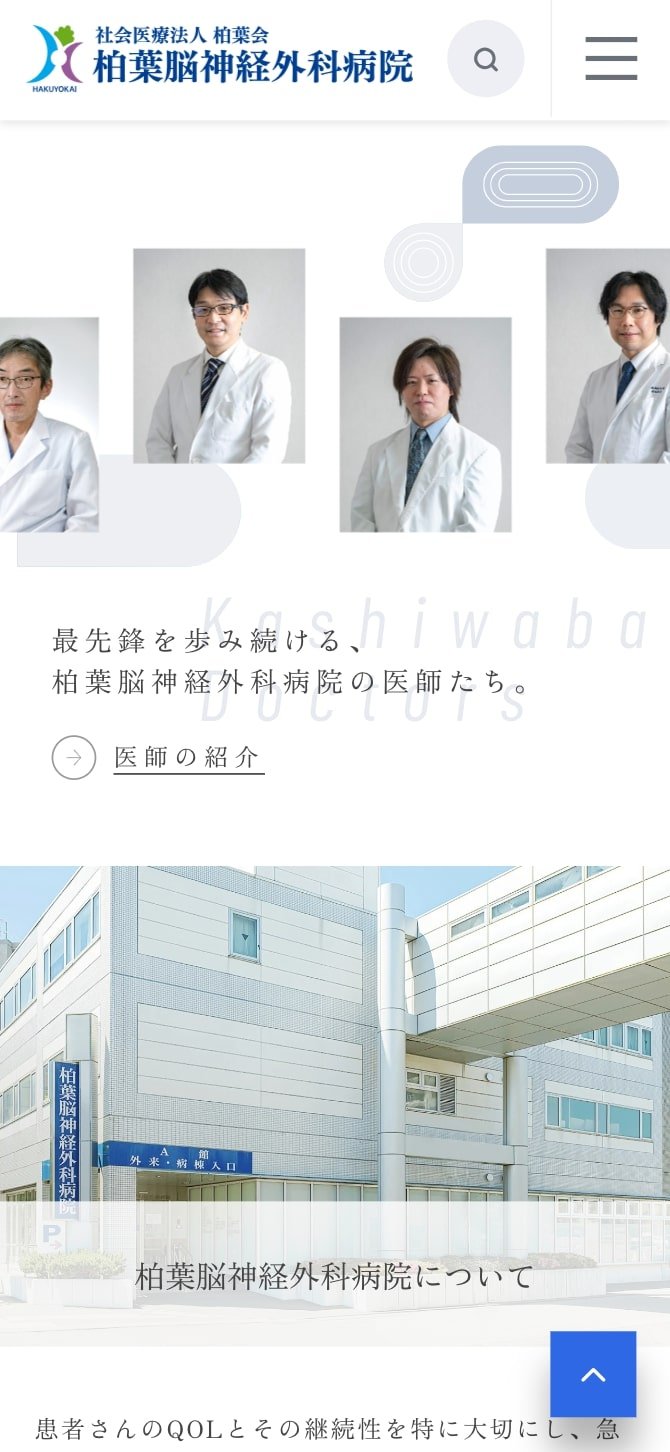
Task: Open the search magnifier icon
Action: 485,59
